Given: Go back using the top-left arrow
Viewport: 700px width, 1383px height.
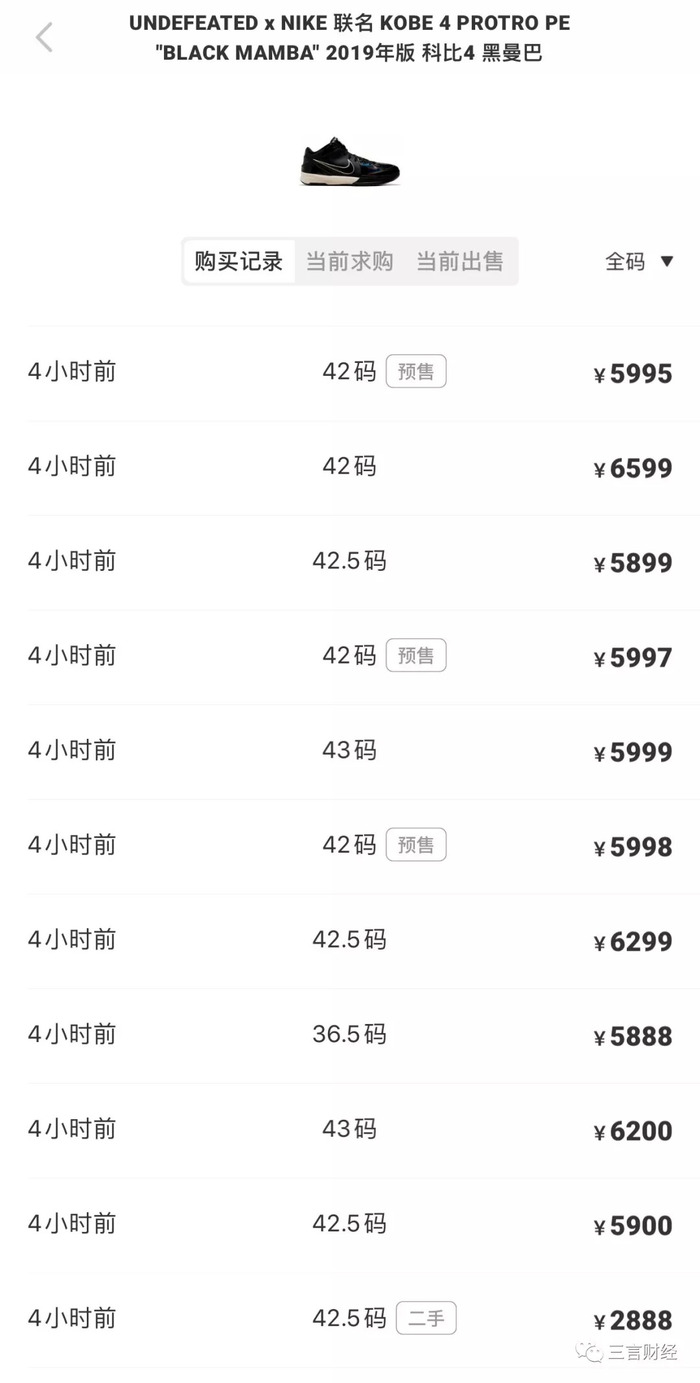Looking at the screenshot, I should point(43,38).
